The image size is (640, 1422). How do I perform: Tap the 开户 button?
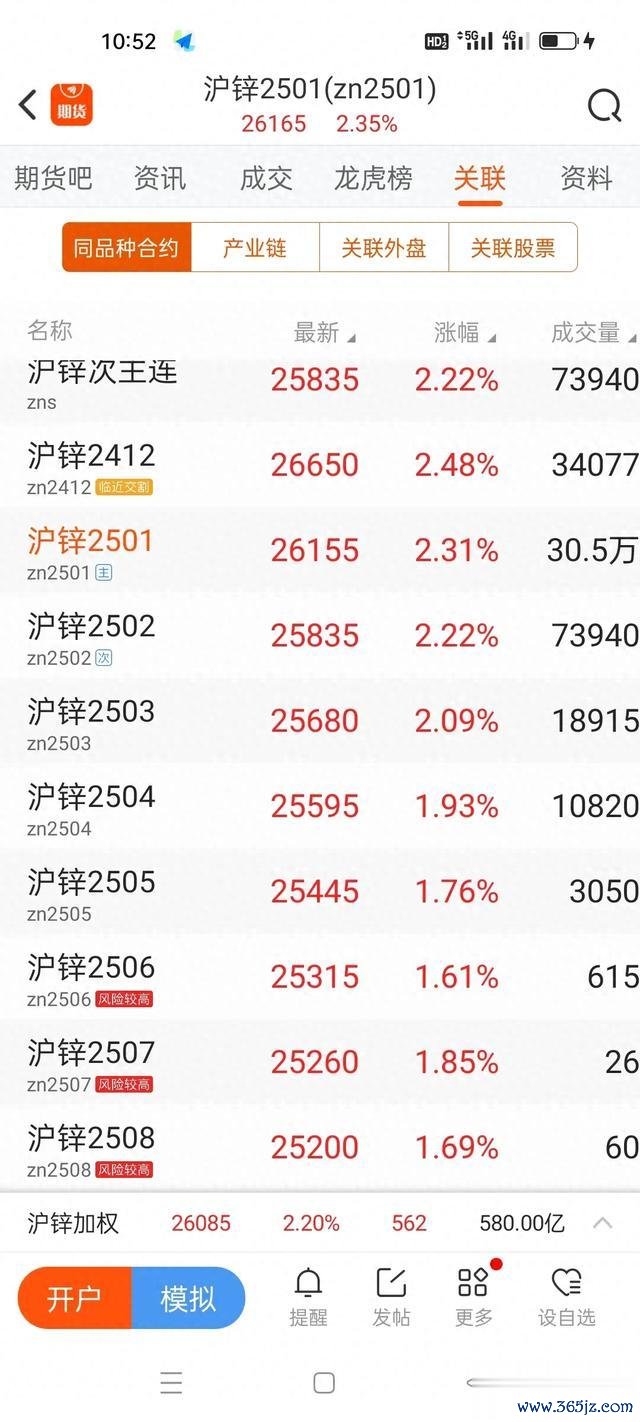[x=75, y=1298]
